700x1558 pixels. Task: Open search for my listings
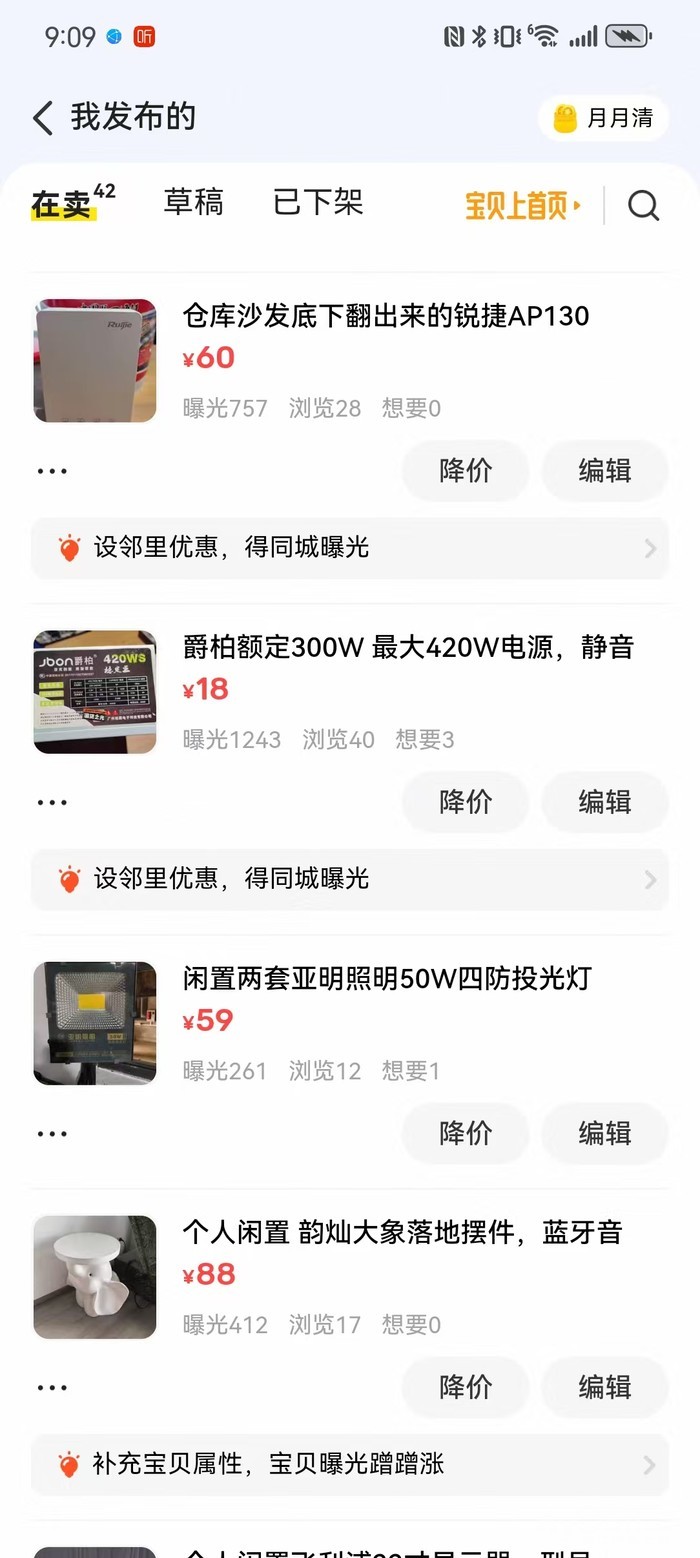(643, 206)
